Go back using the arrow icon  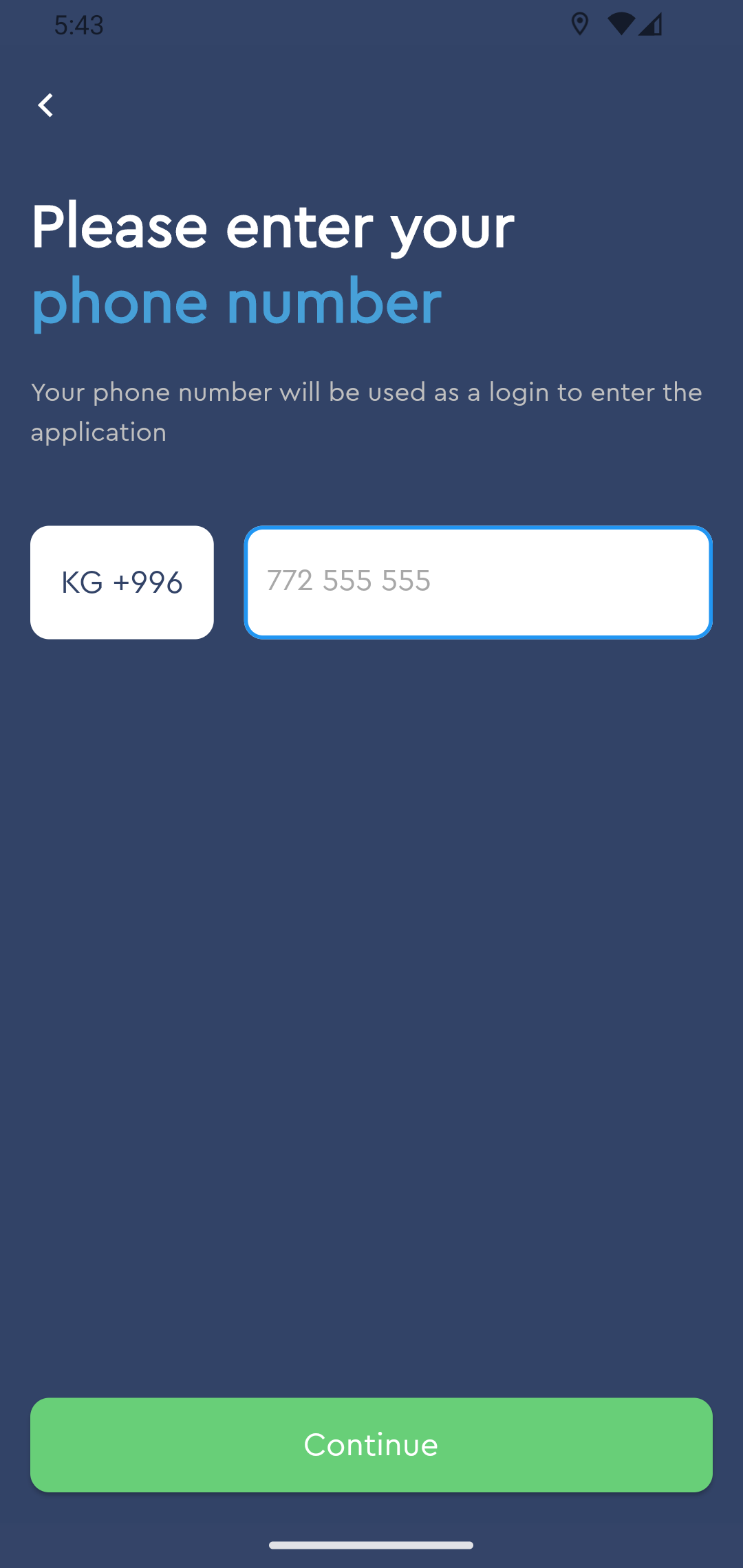tap(45, 105)
